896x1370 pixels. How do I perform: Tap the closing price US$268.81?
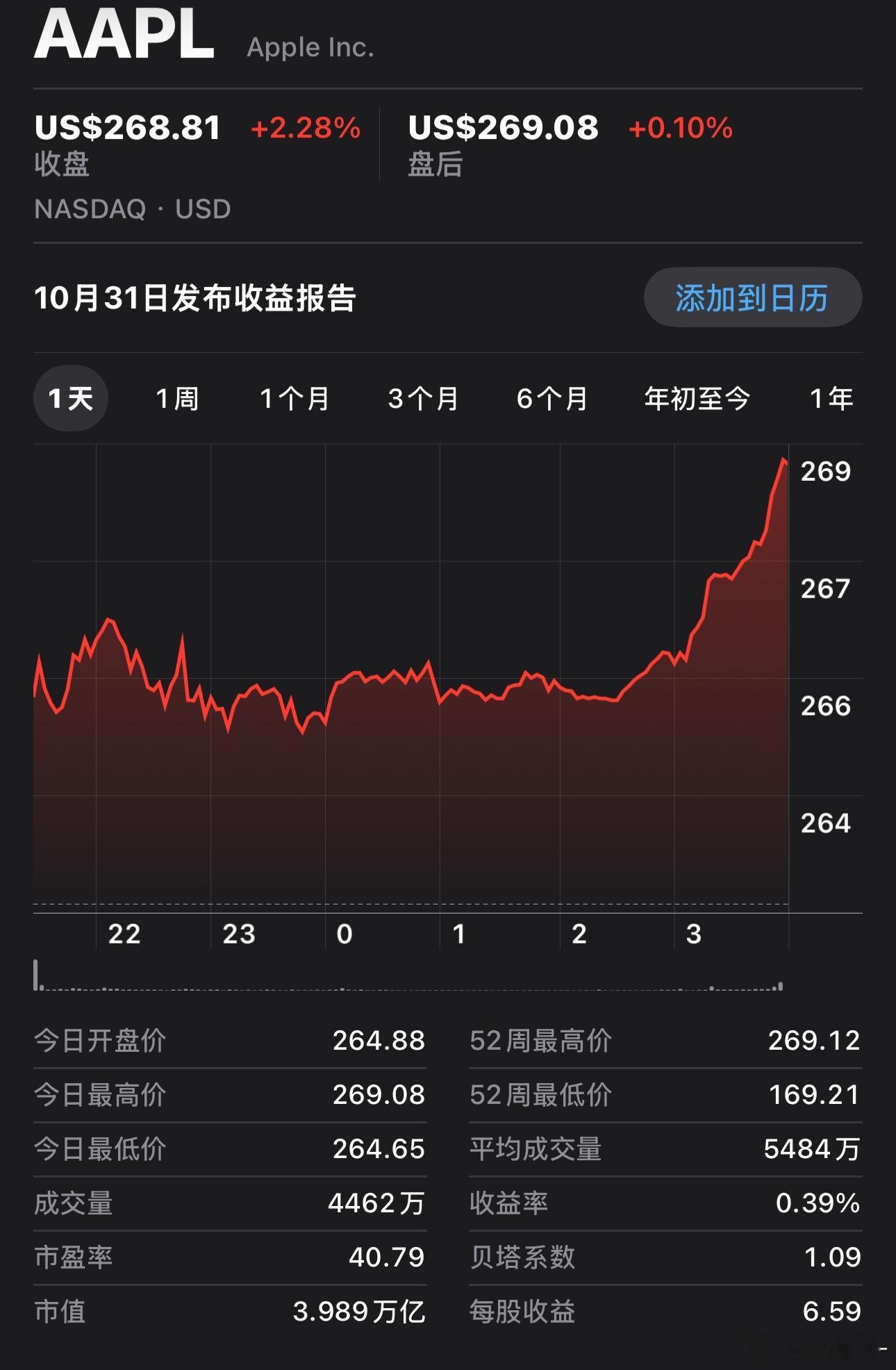point(127,127)
